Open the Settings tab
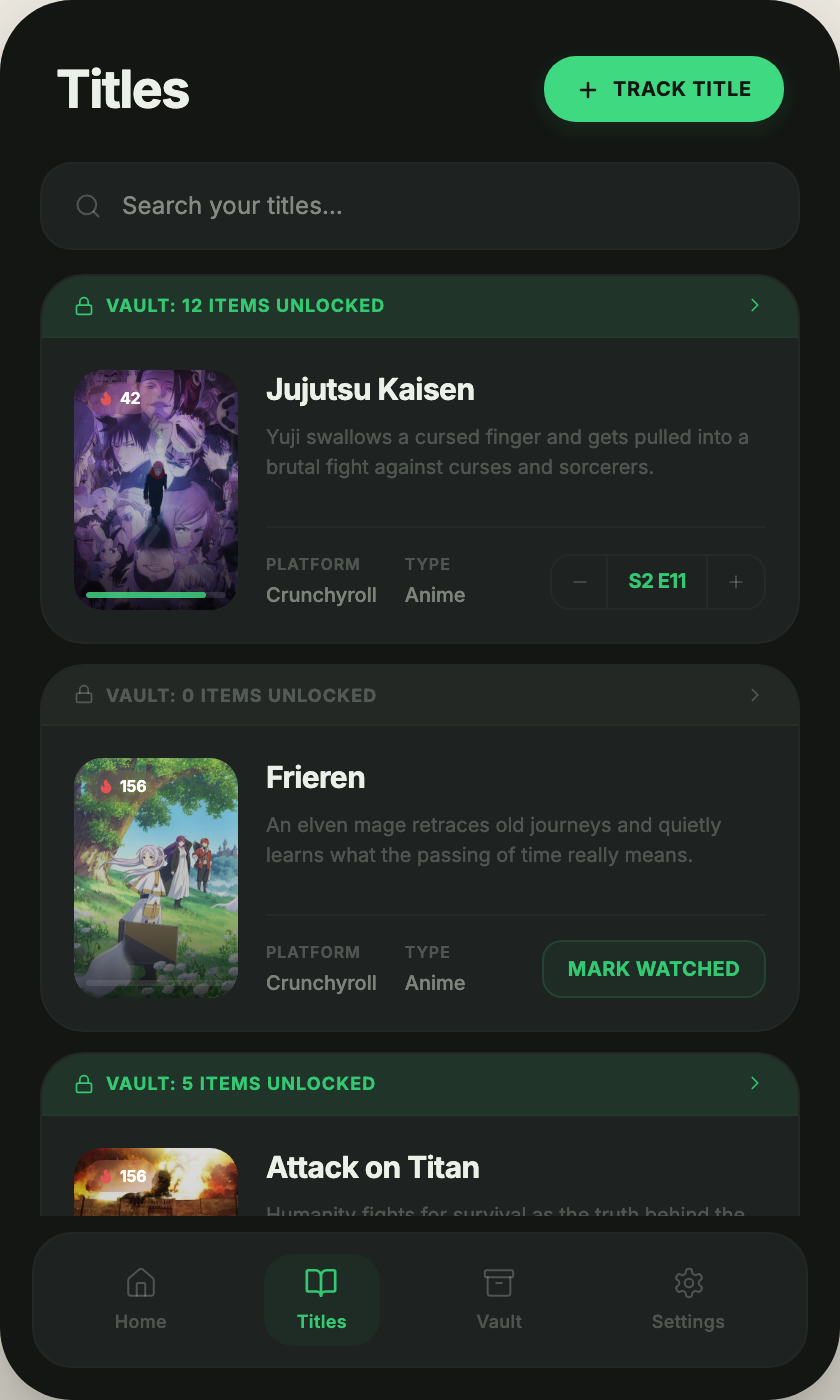 pos(688,1300)
